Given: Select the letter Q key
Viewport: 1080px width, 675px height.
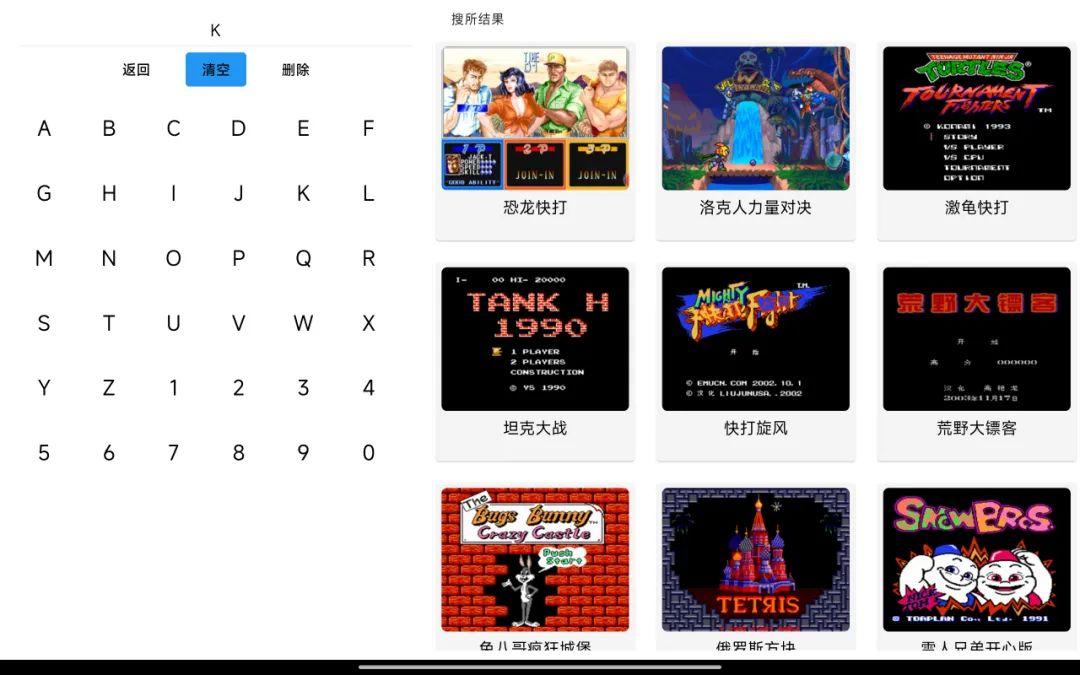Looking at the screenshot, I should [x=303, y=259].
